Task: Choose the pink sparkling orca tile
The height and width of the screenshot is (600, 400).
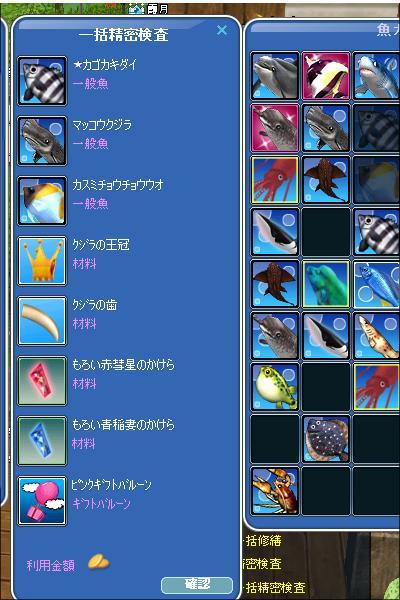Action: (x=326, y=76)
